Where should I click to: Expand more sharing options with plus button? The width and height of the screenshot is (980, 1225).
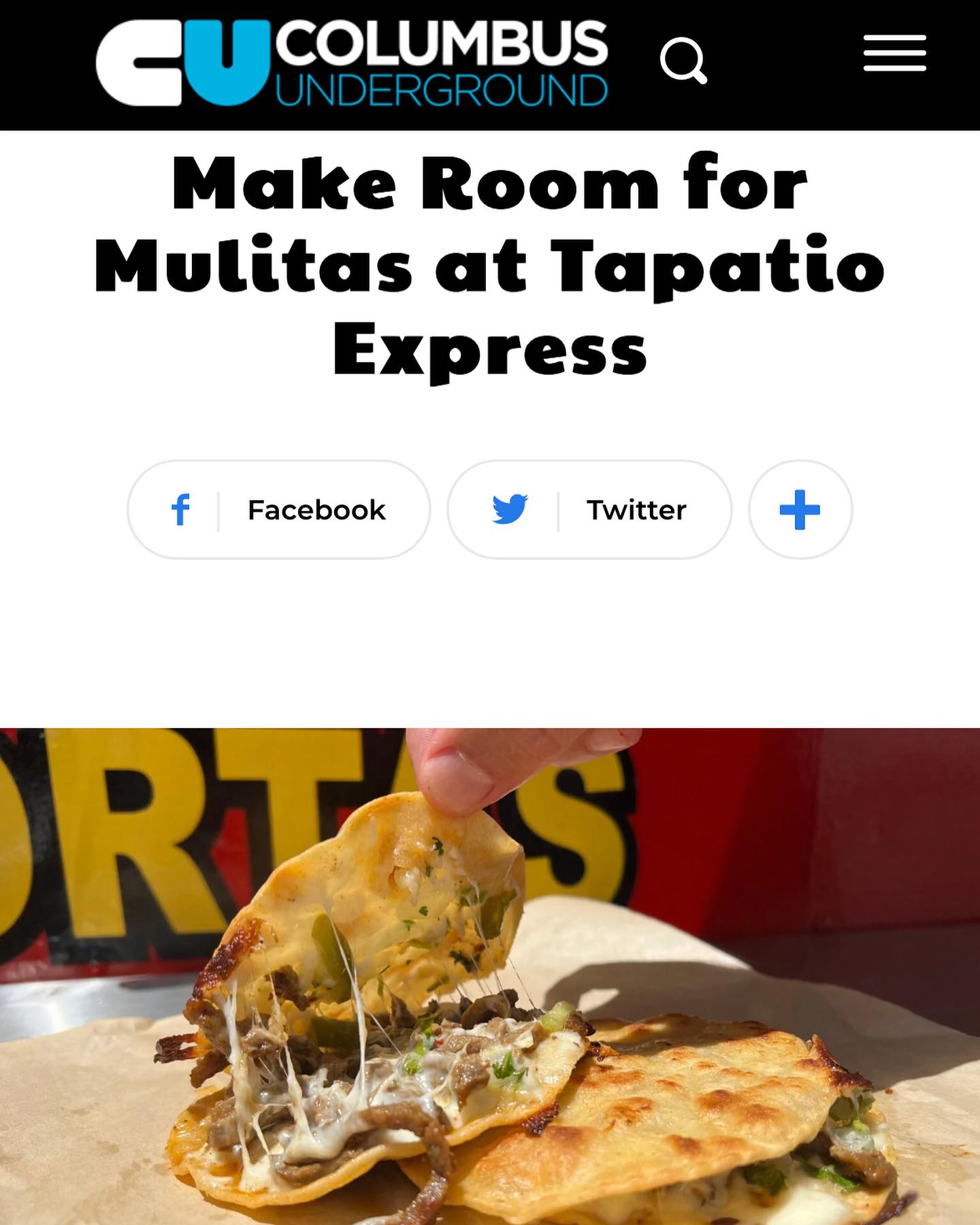800,510
